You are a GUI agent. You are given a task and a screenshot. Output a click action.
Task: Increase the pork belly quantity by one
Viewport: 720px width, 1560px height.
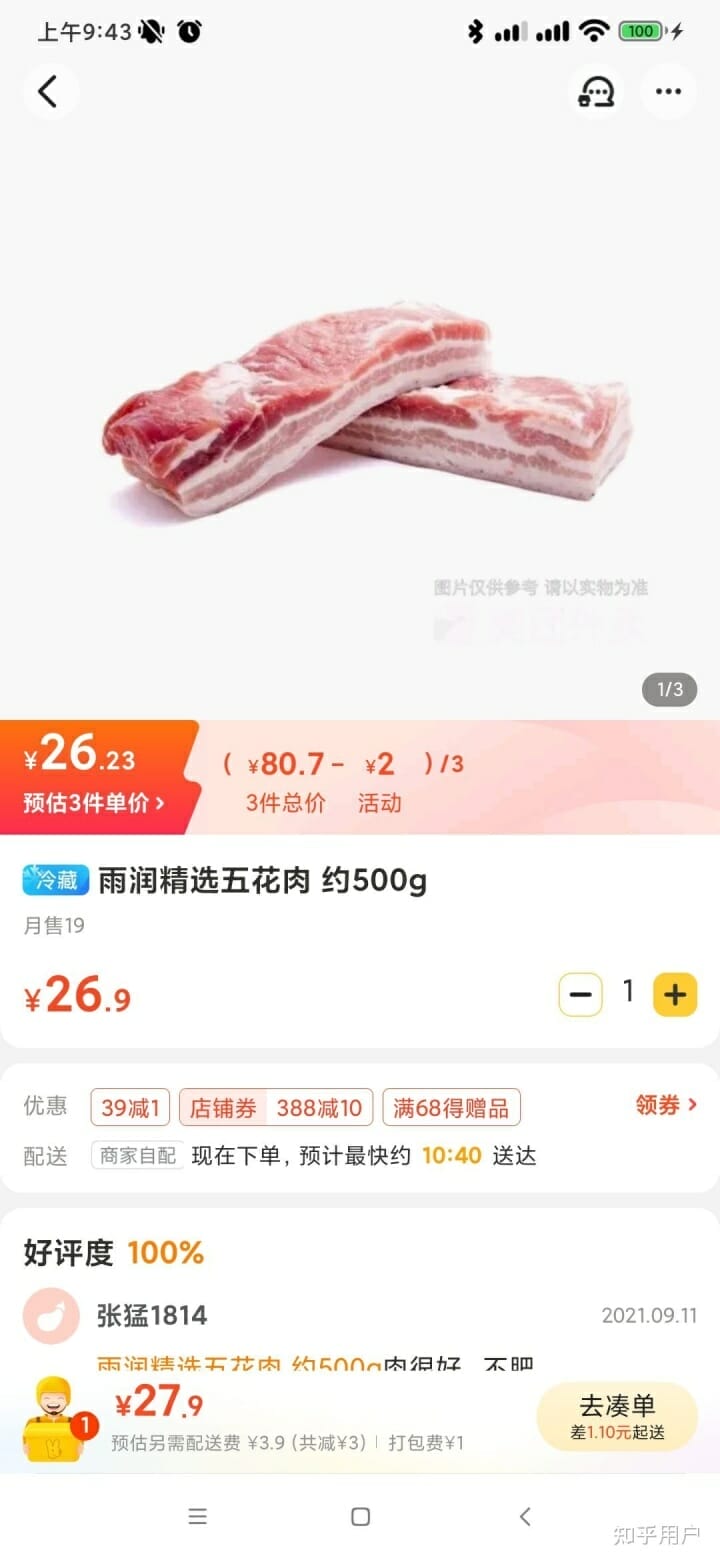(675, 994)
